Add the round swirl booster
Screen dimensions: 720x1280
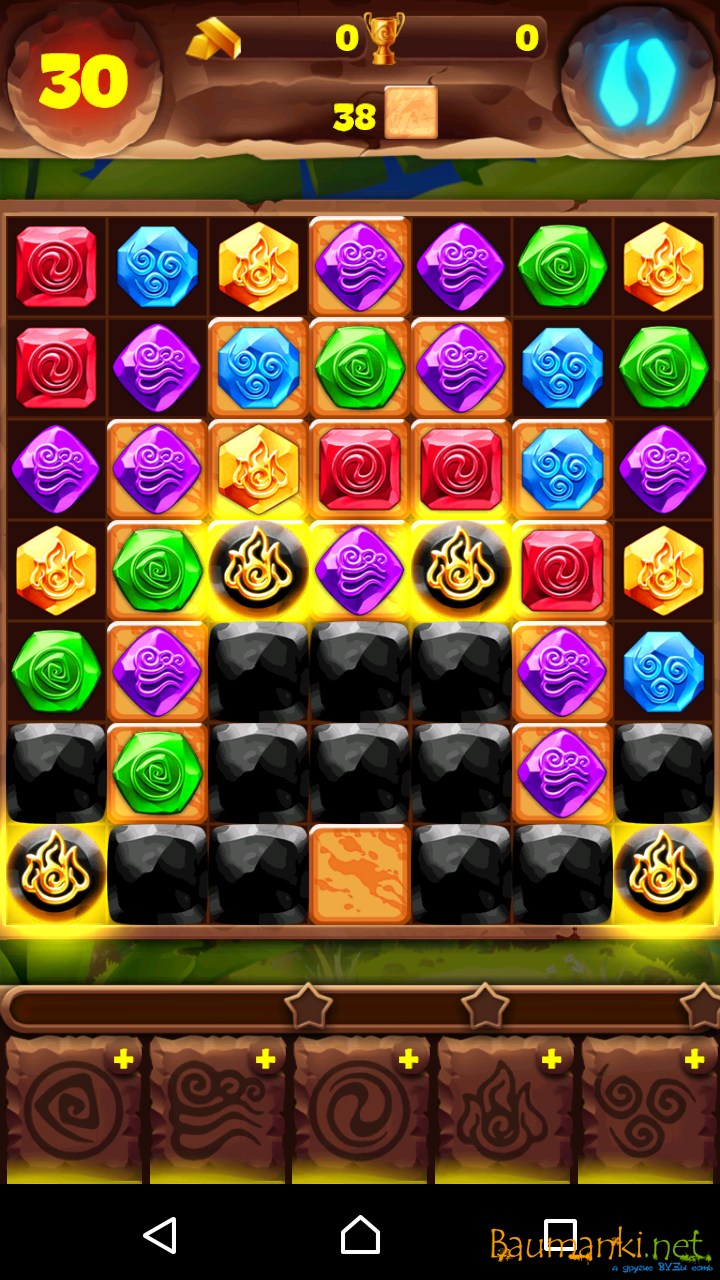[x=408, y=1060]
